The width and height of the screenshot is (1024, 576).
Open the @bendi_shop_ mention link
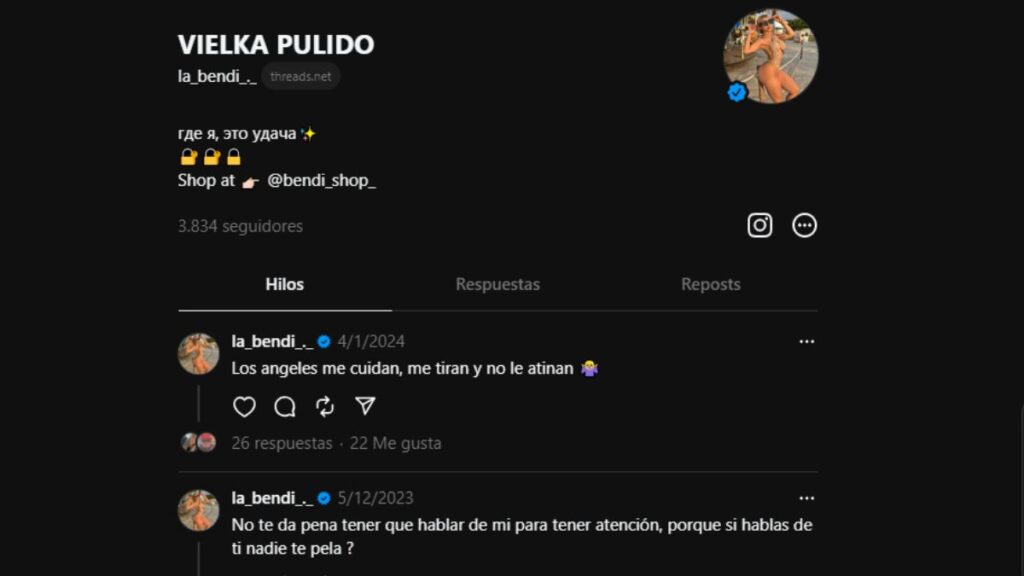click(321, 181)
